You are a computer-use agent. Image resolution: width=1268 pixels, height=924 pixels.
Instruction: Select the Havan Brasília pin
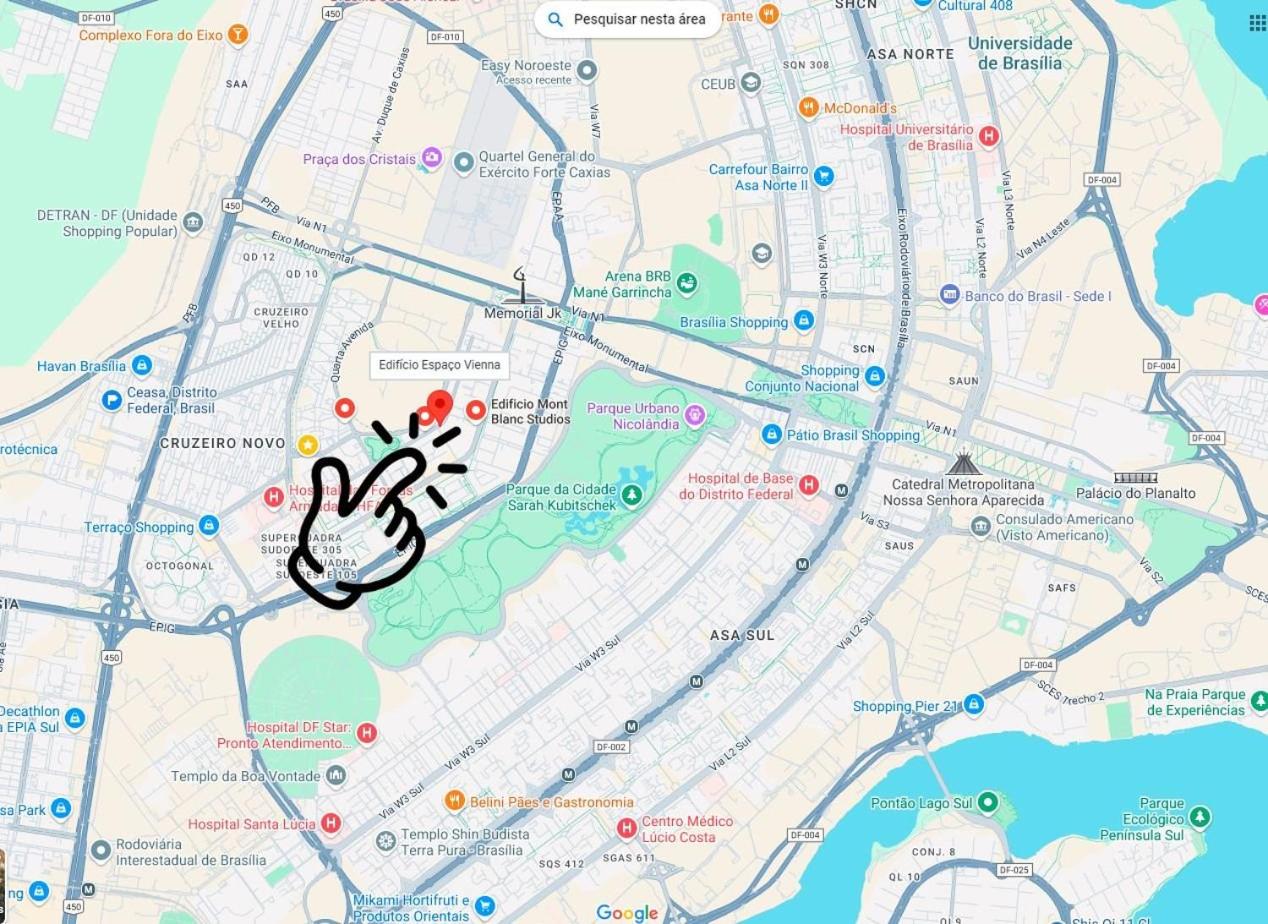tap(142, 365)
